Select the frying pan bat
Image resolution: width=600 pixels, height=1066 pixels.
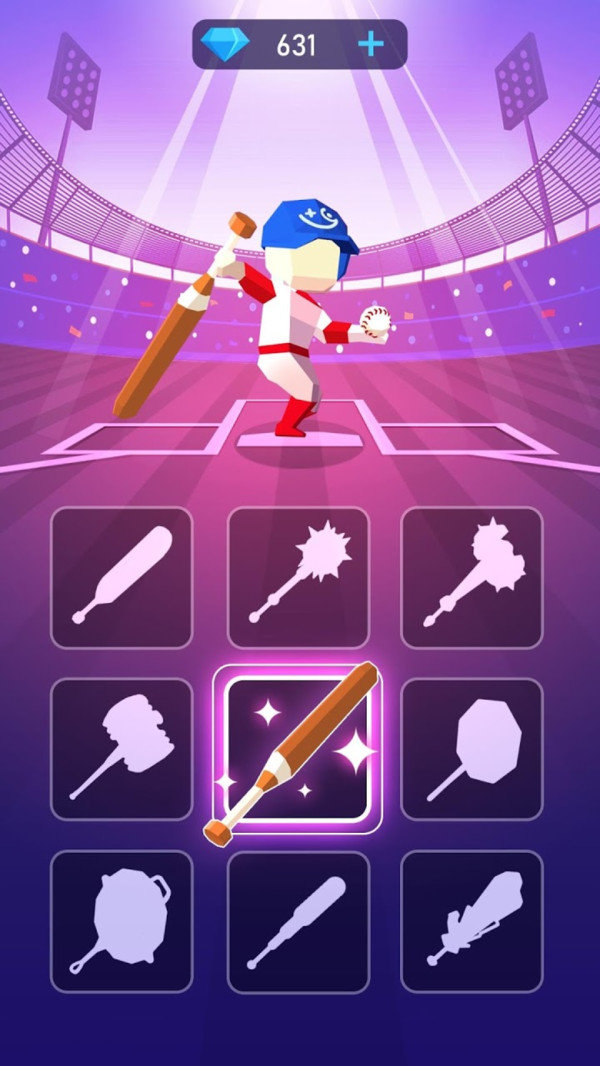tap(121, 921)
